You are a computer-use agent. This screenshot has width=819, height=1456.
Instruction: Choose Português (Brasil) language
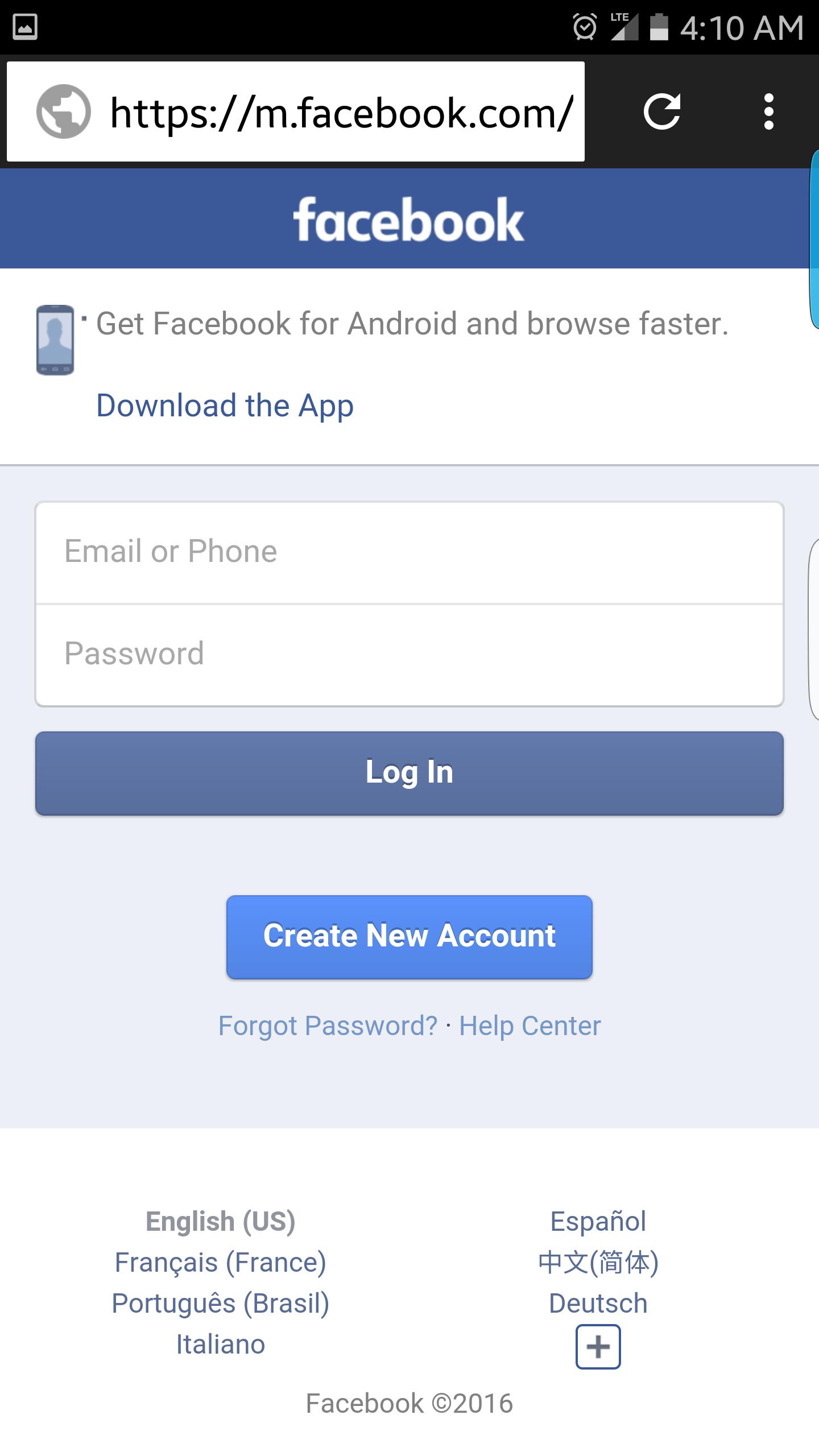[x=221, y=1303]
